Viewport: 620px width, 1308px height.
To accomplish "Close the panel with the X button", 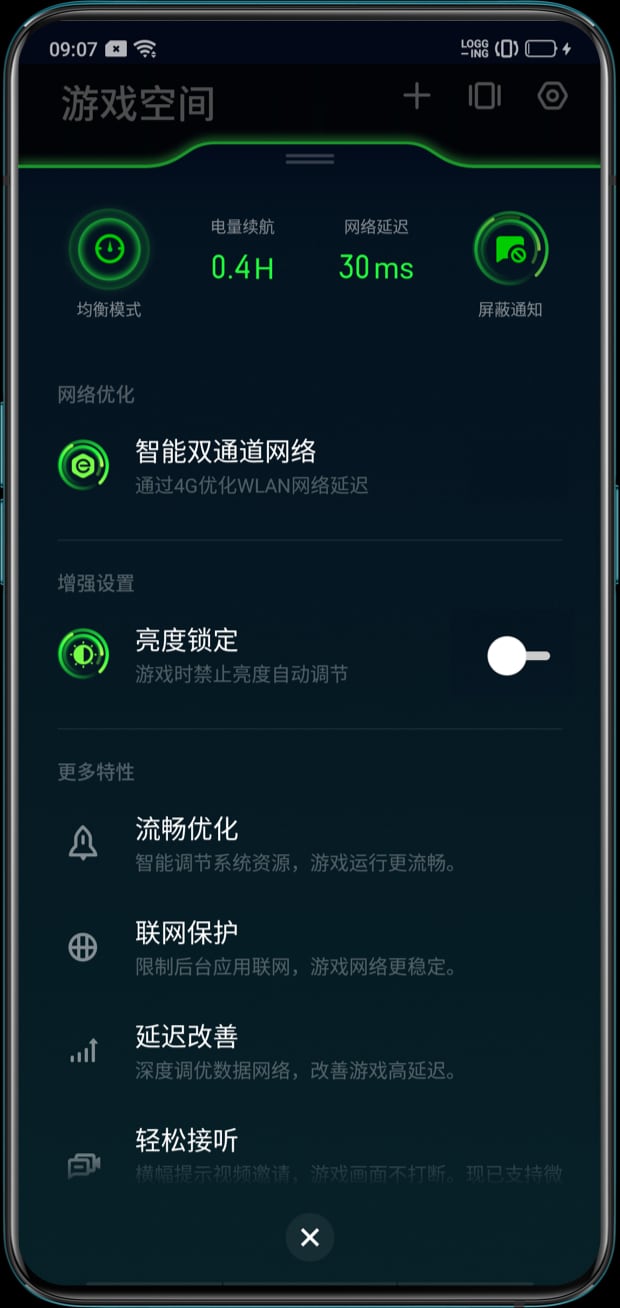I will tap(310, 1237).
